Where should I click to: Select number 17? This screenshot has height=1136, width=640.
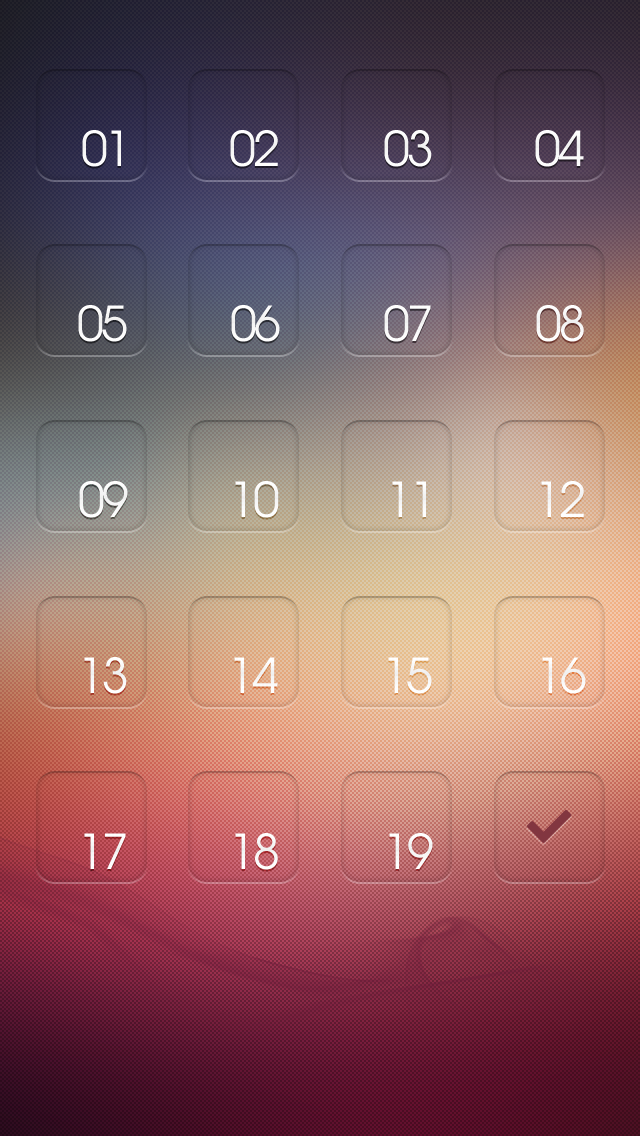coord(91,827)
